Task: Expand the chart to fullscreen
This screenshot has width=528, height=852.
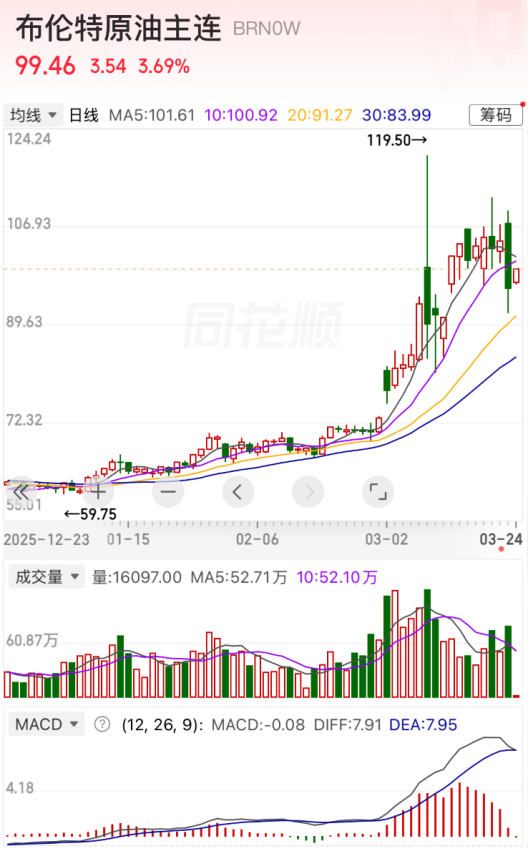Action: (378, 492)
